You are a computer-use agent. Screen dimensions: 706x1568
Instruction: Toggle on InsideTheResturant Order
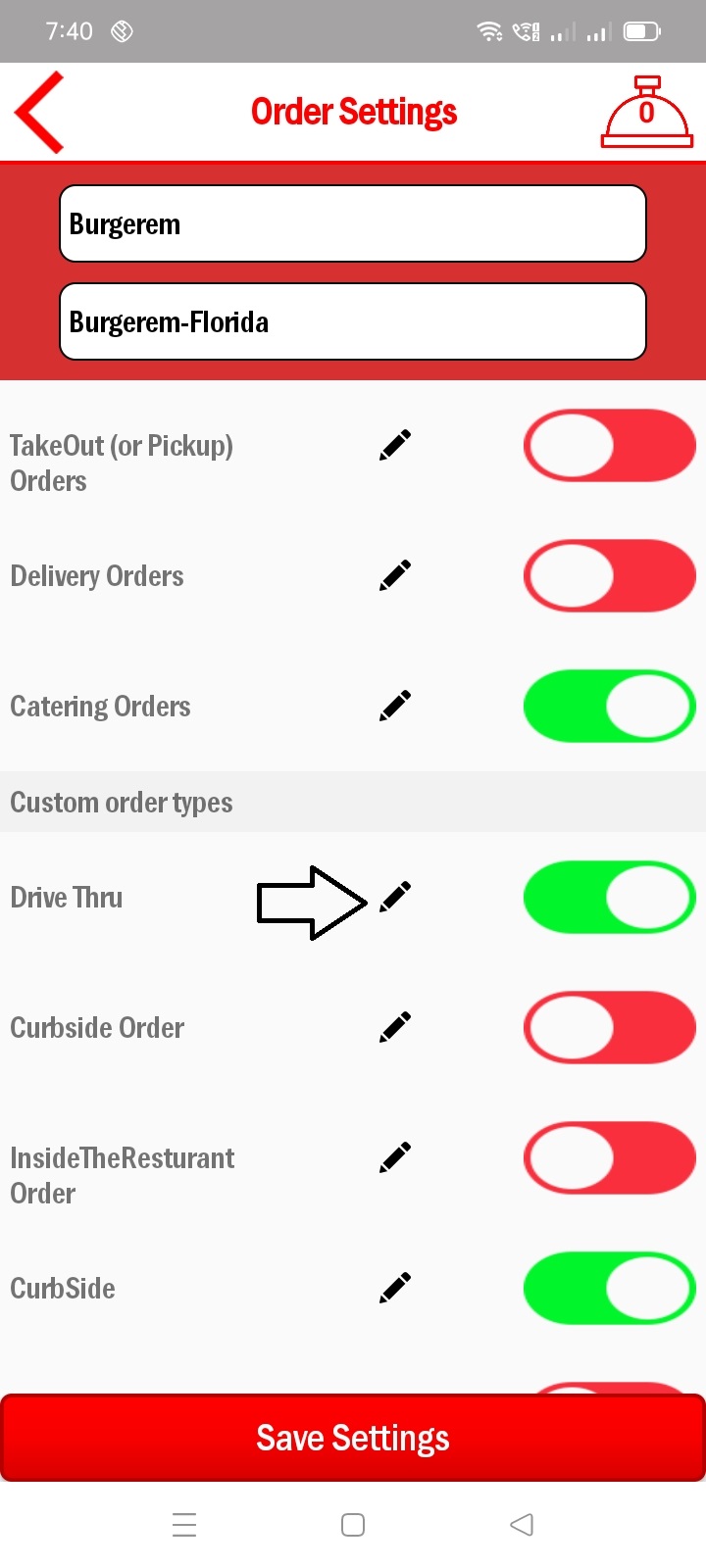click(x=609, y=1157)
